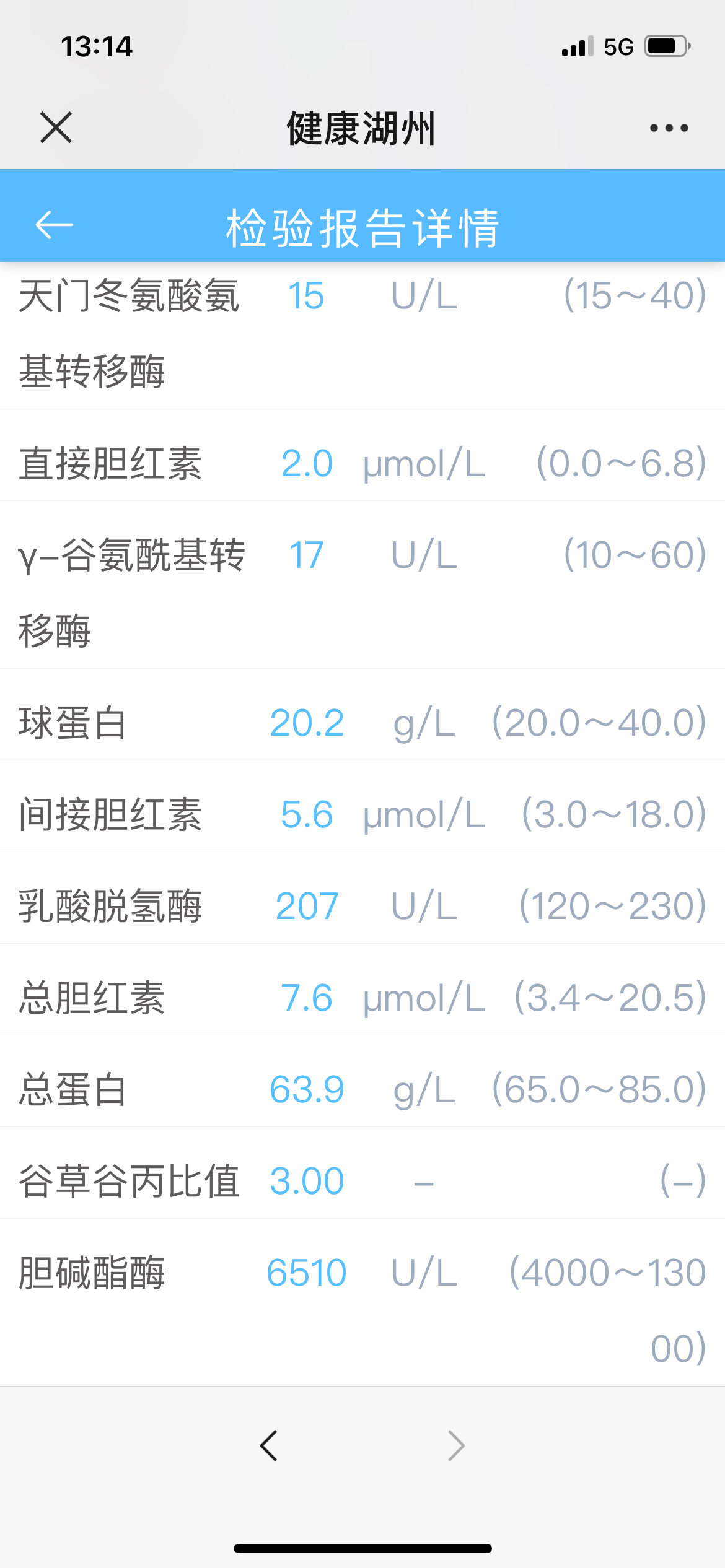Image resolution: width=725 pixels, height=1568 pixels.
Task: Open the three-dot more options menu
Action: (x=669, y=128)
